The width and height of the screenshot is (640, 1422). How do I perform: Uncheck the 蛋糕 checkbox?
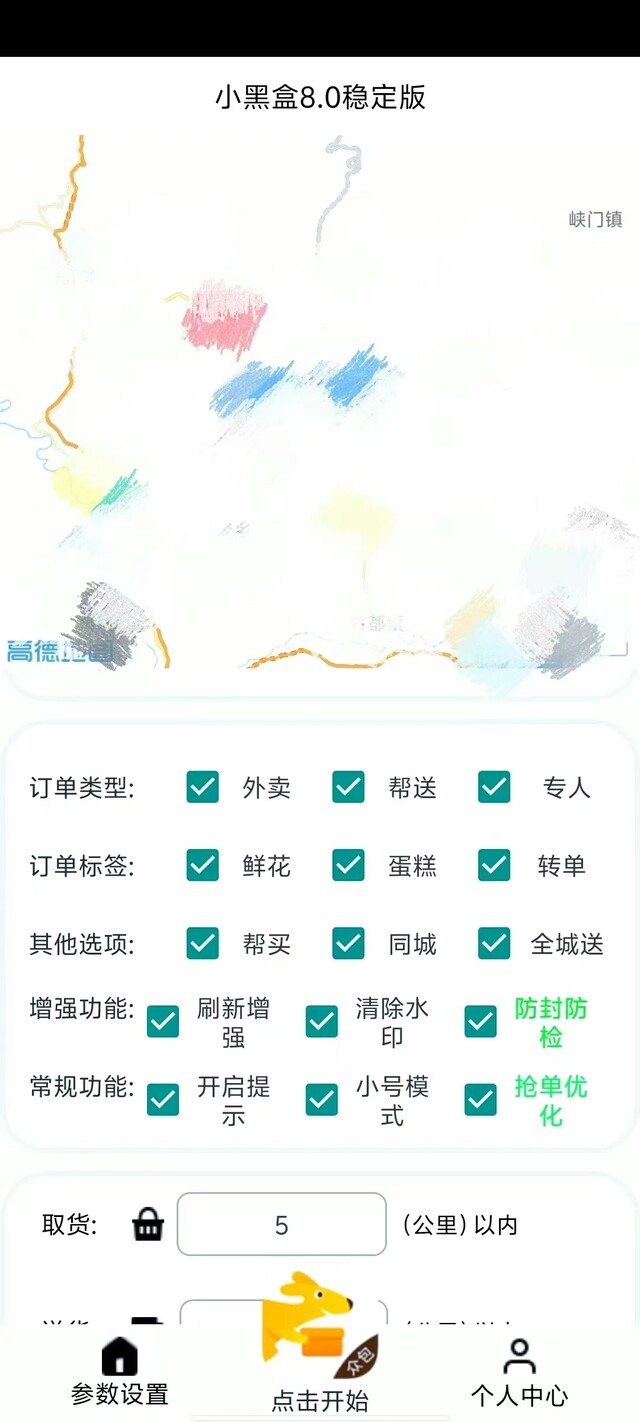[x=349, y=865]
